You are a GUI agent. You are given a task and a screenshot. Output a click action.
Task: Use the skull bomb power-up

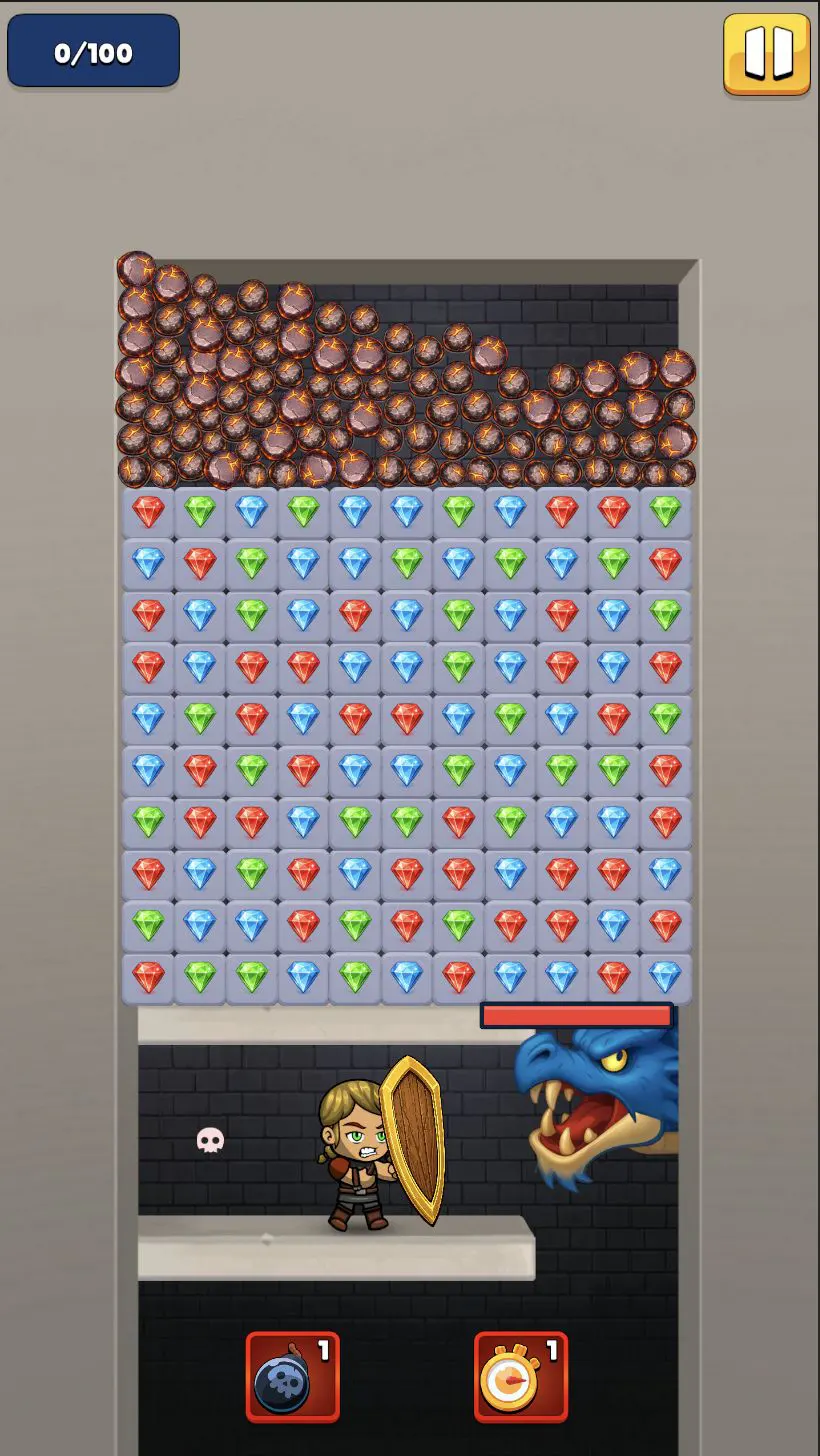pyautogui.click(x=292, y=1377)
